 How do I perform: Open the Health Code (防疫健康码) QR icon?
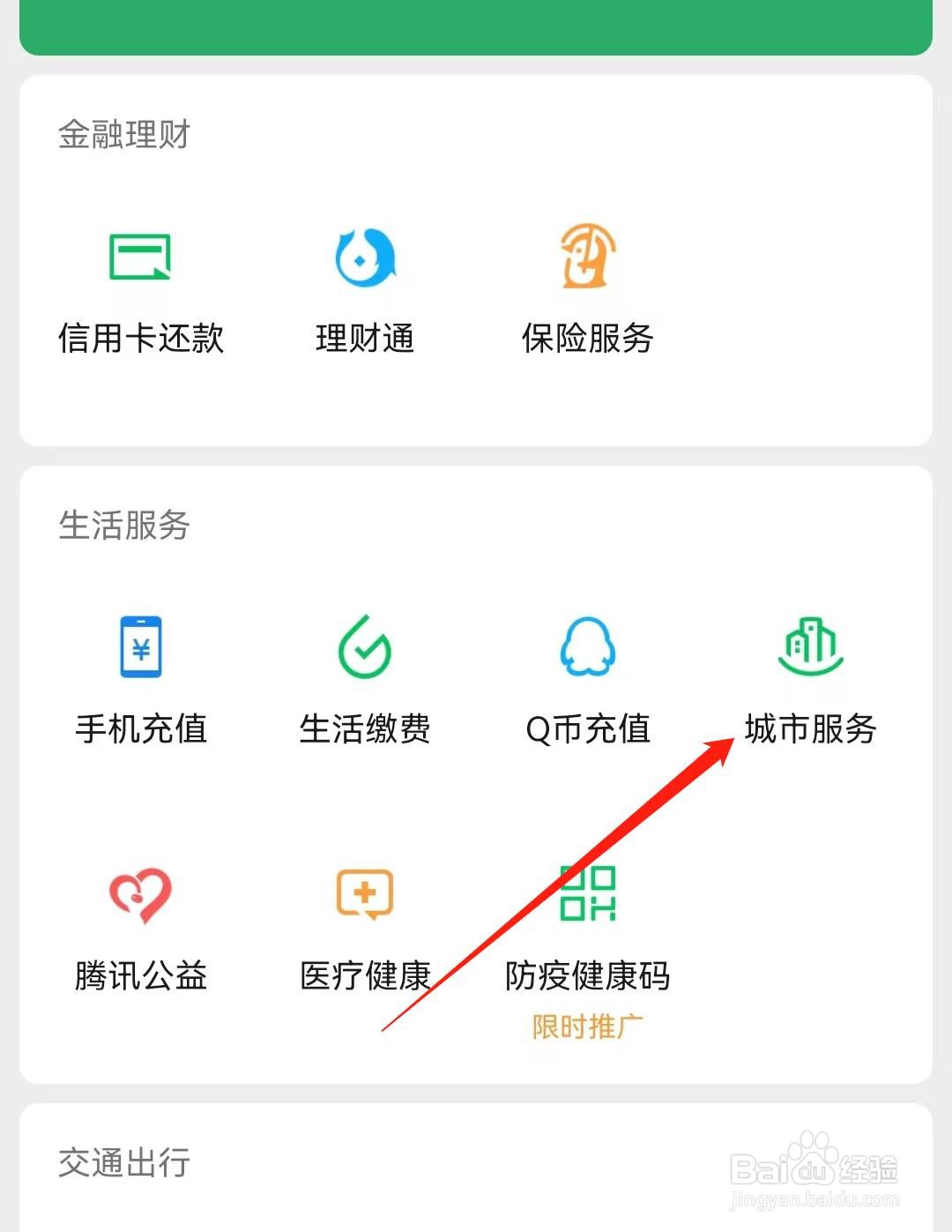586,895
